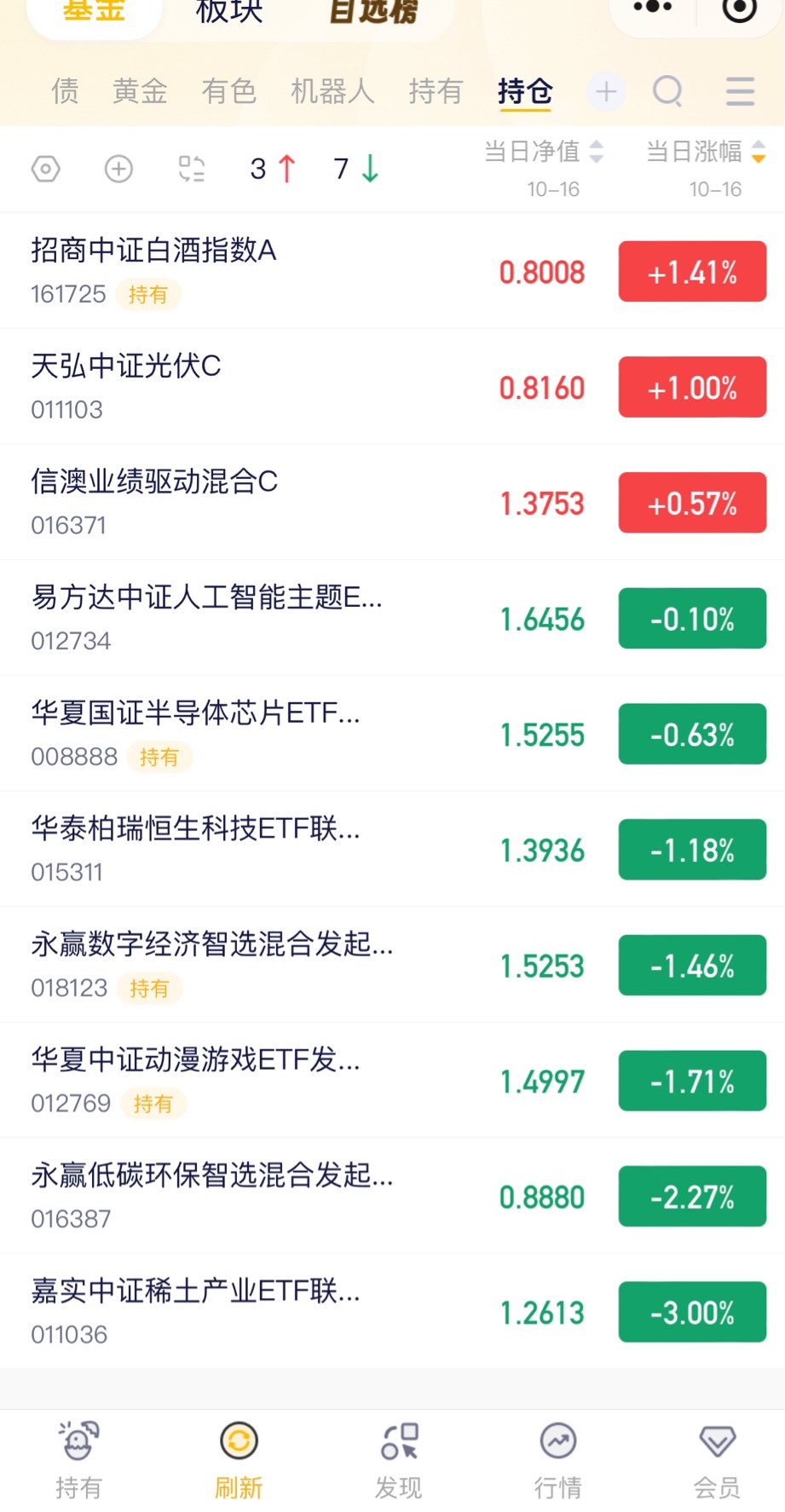This screenshot has width=785, height=1512.
Task: Tap 刷新 to refresh data
Action: 239,1459
